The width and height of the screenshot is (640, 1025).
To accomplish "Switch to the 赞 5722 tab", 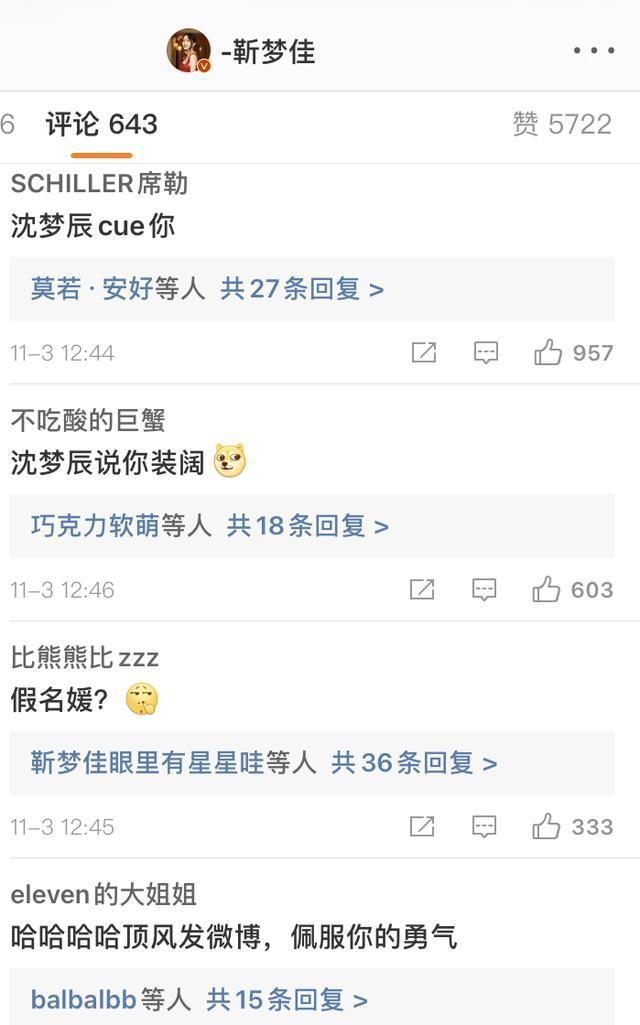I will 562,124.
